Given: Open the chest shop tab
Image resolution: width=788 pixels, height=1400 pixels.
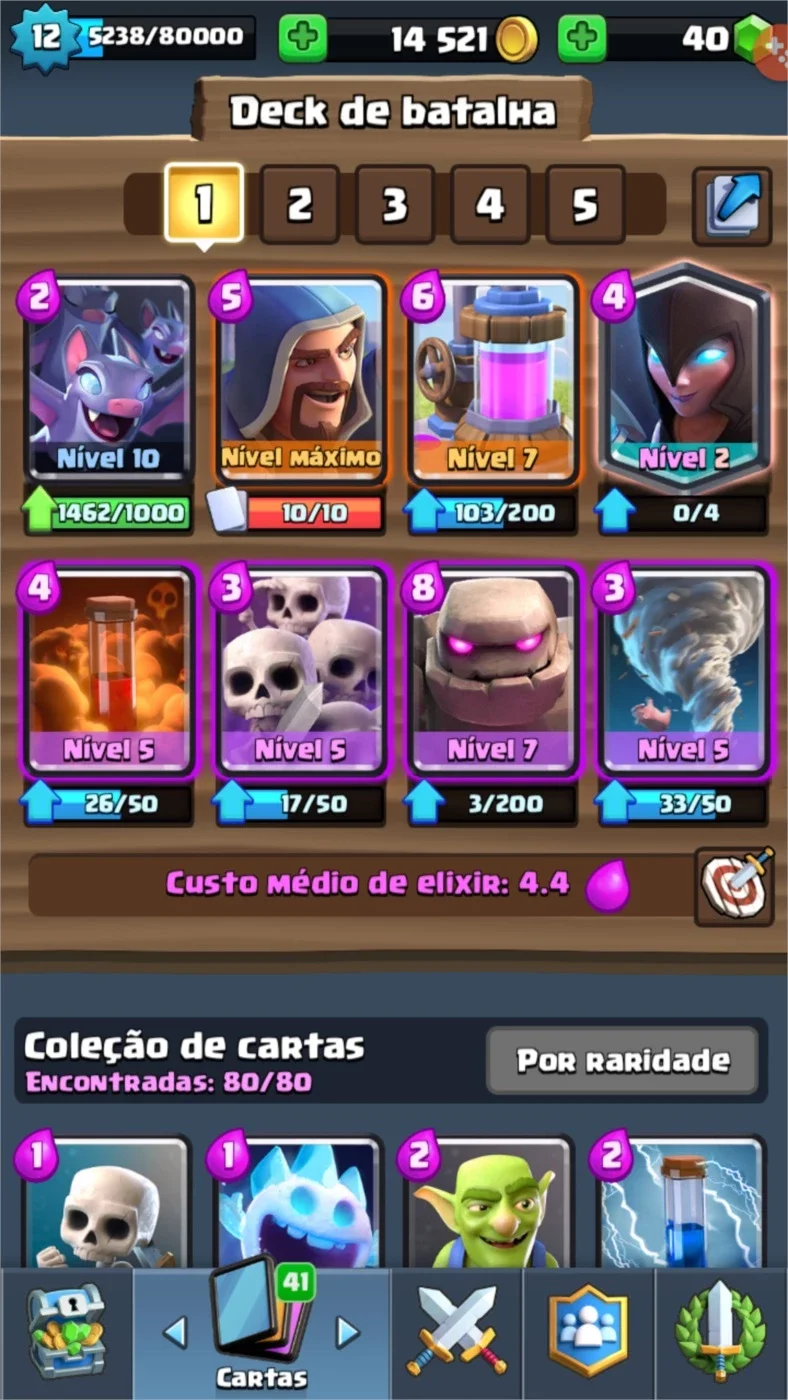Looking at the screenshot, I should tap(65, 1332).
